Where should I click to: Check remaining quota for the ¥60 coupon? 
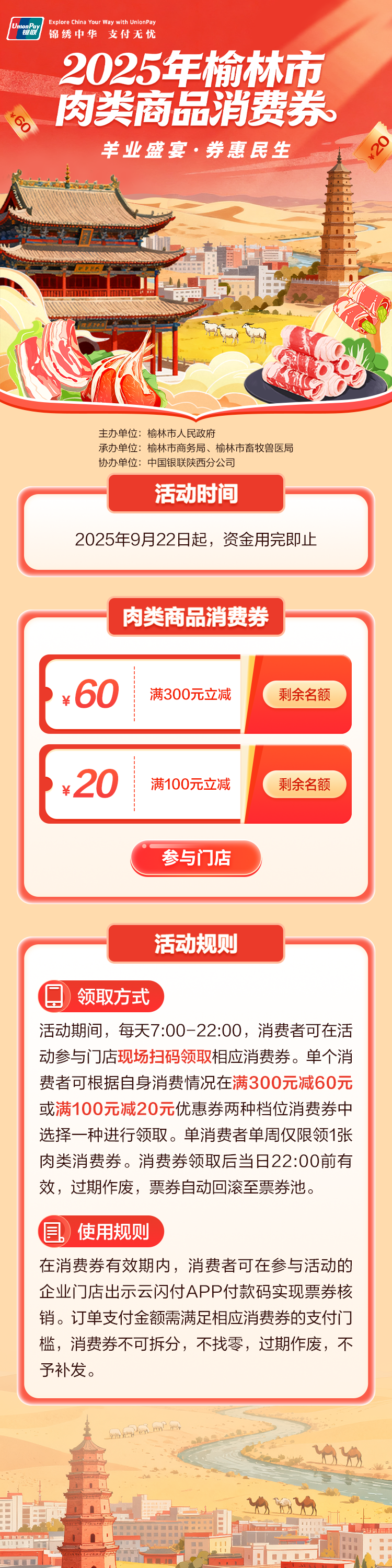(x=304, y=695)
